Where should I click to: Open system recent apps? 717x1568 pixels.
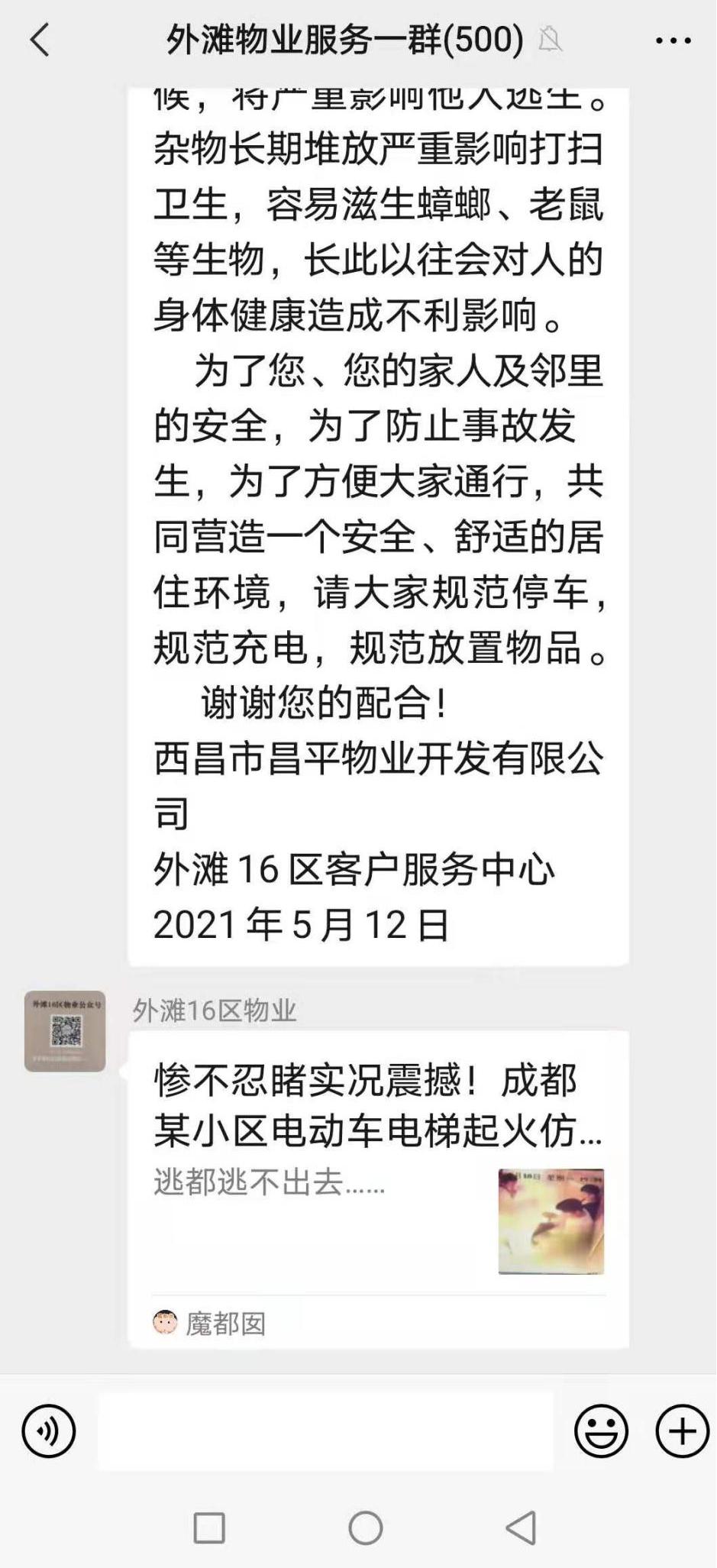tap(209, 1528)
